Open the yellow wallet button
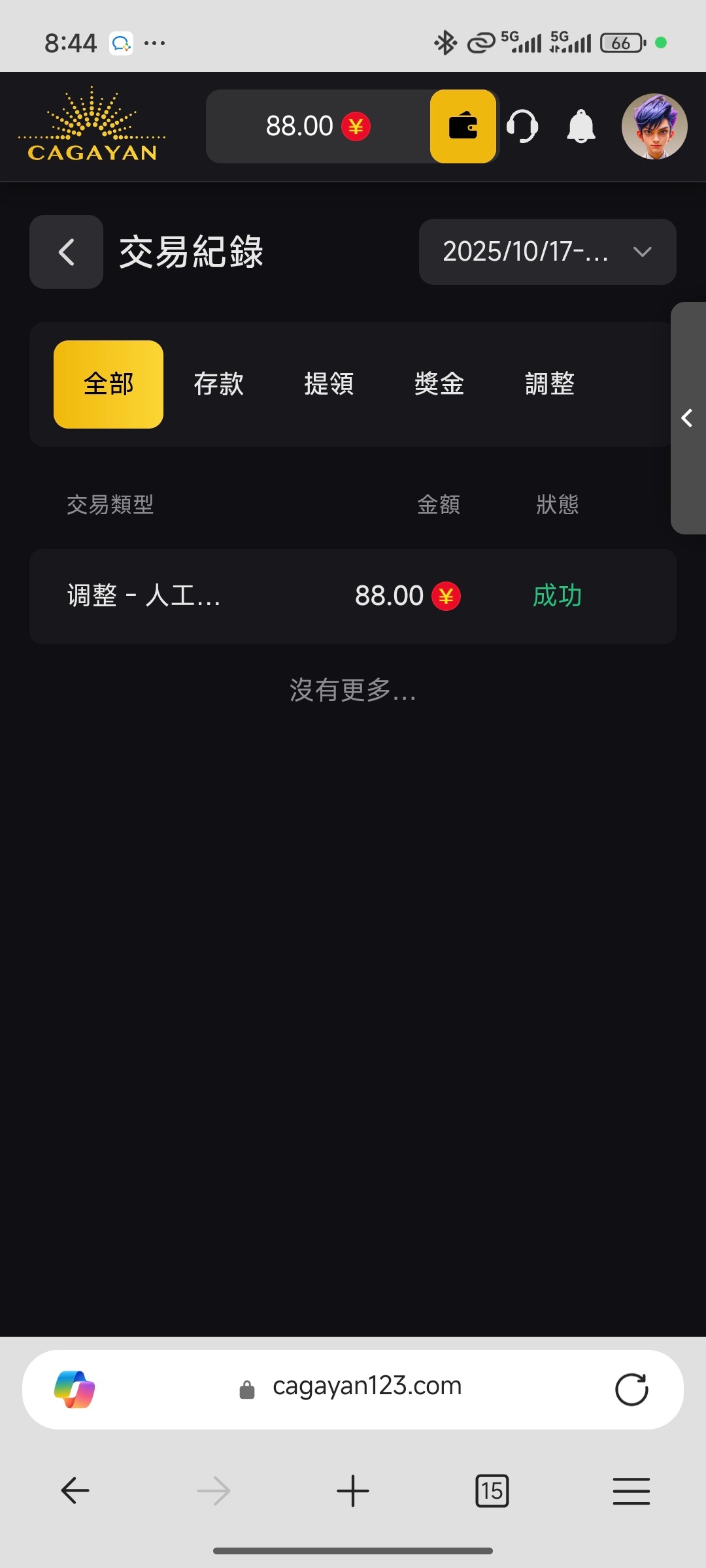Viewport: 706px width, 1568px height. click(x=463, y=126)
